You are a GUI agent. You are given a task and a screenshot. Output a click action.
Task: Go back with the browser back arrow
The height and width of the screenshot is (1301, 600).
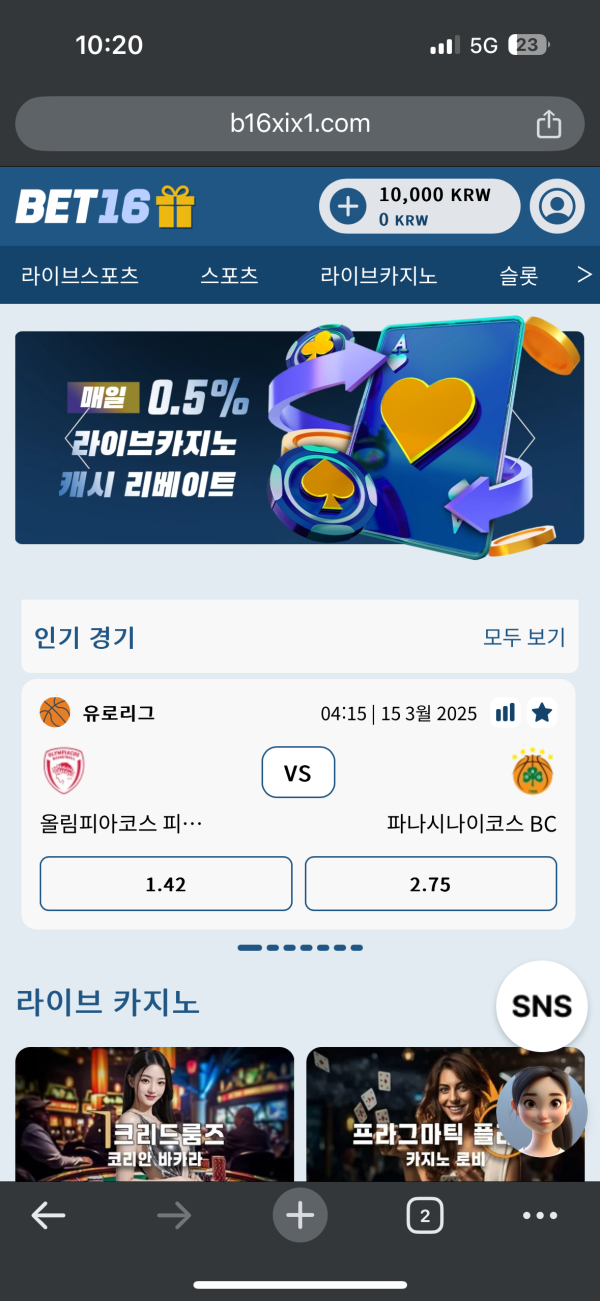[x=48, y=1216]
